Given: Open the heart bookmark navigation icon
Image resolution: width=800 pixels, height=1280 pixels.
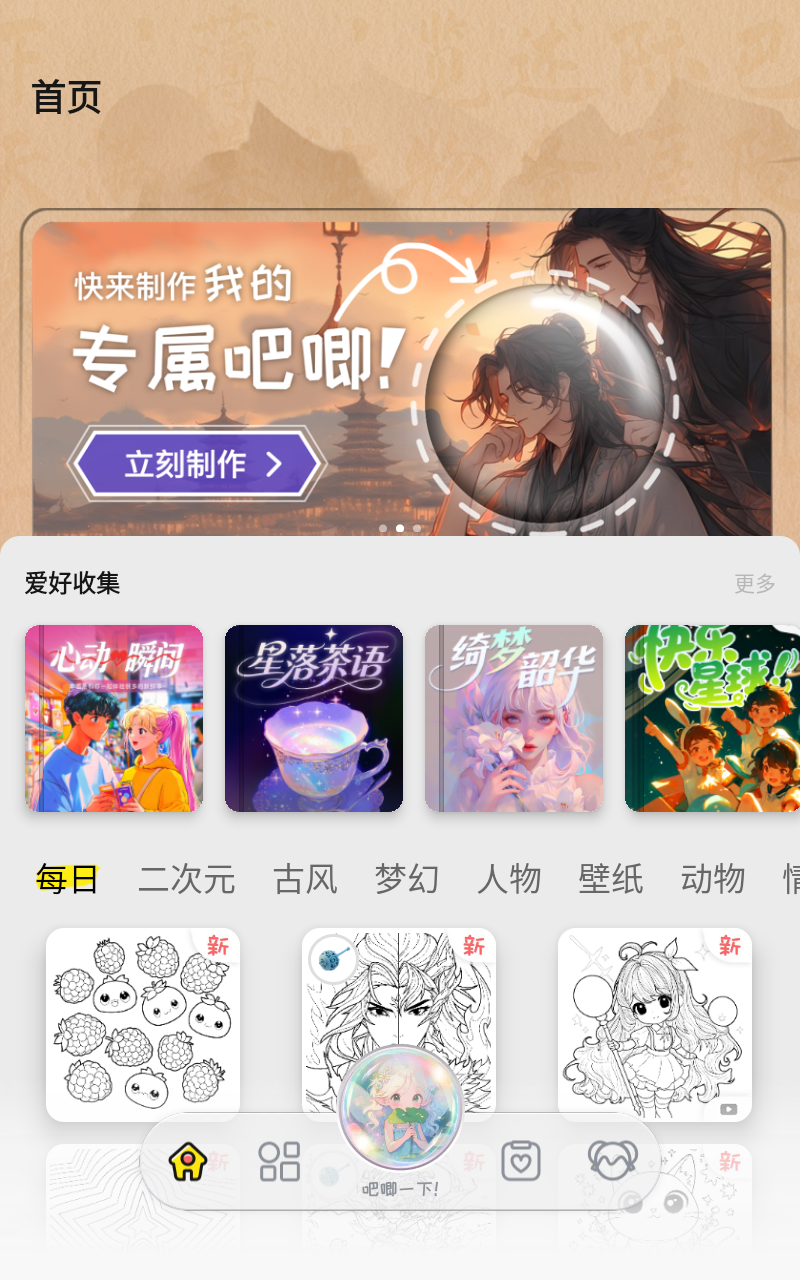Looking at the screenshot, I should (x=521, y=1162).
